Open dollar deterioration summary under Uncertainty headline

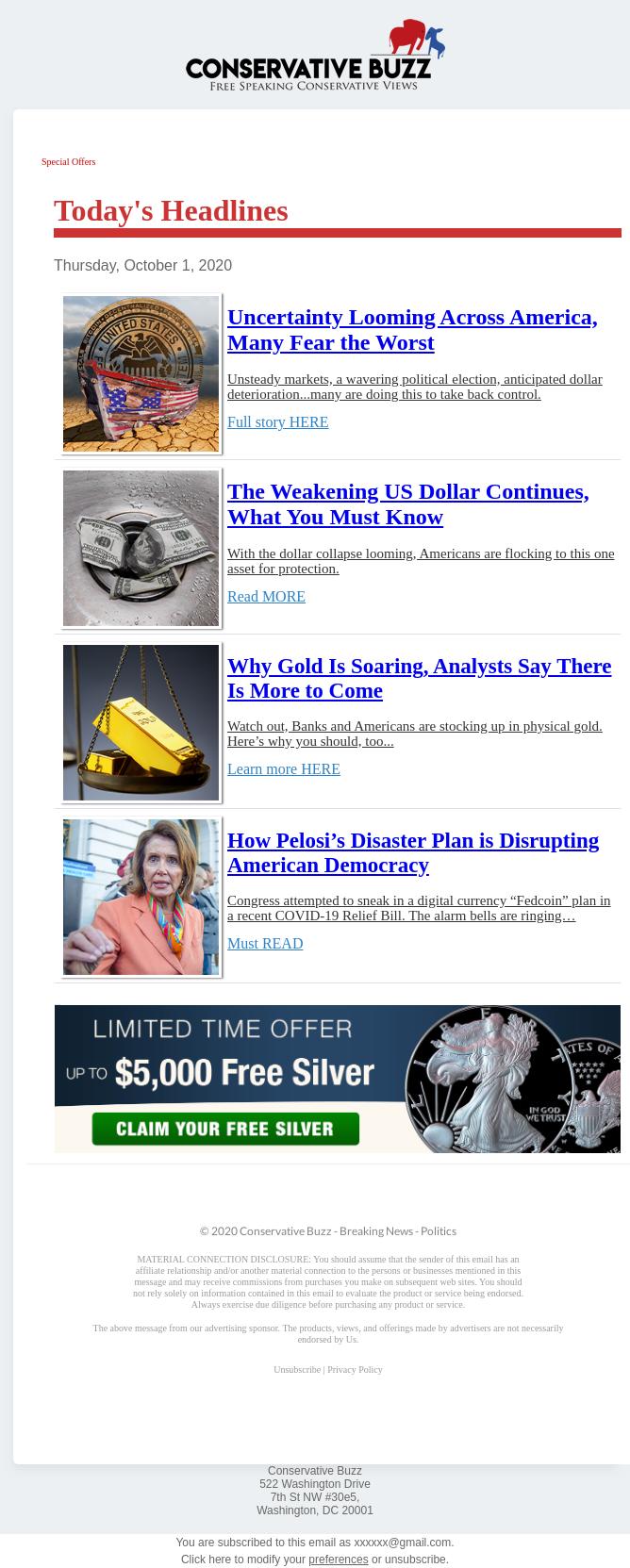(414, 387)
